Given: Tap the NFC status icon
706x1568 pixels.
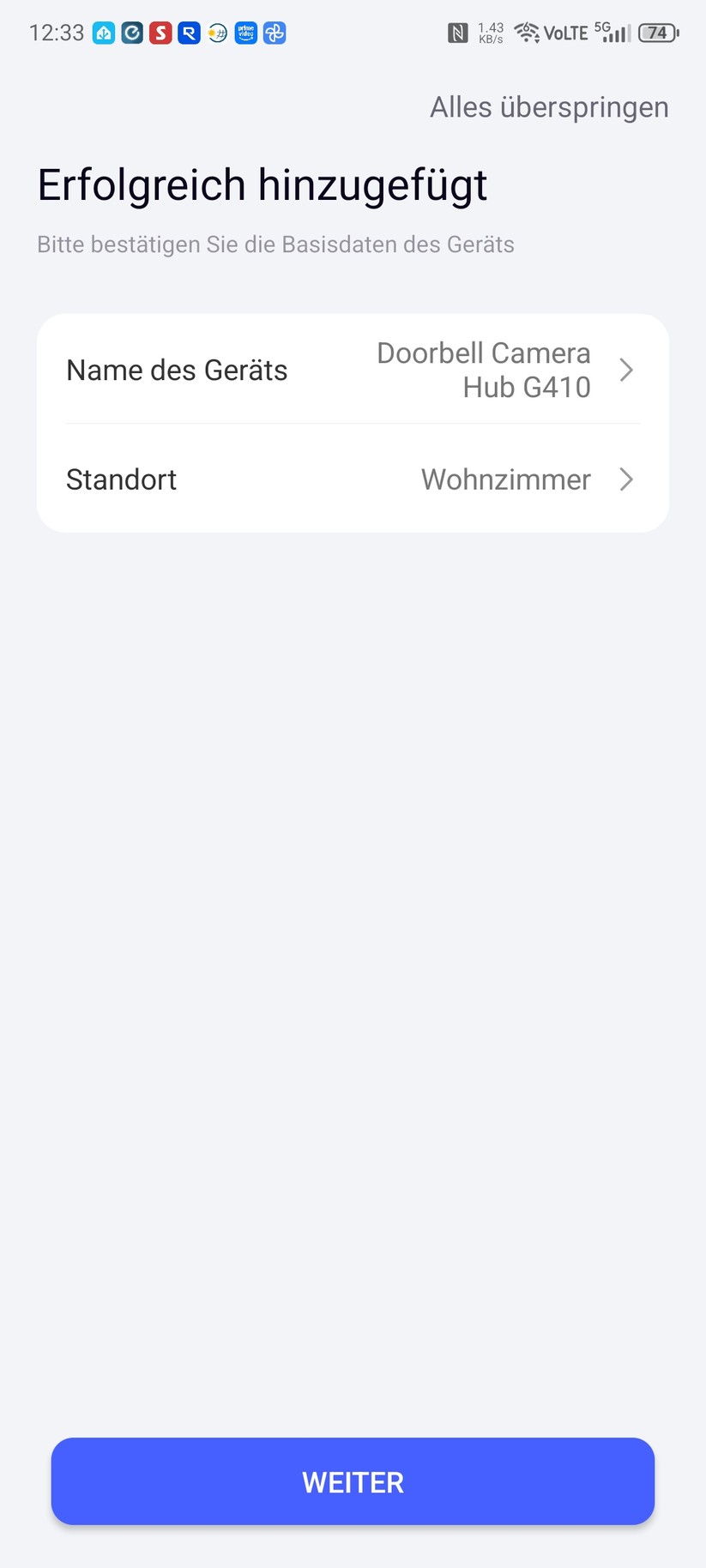Looking at the screenshot, I should point(458,33).
